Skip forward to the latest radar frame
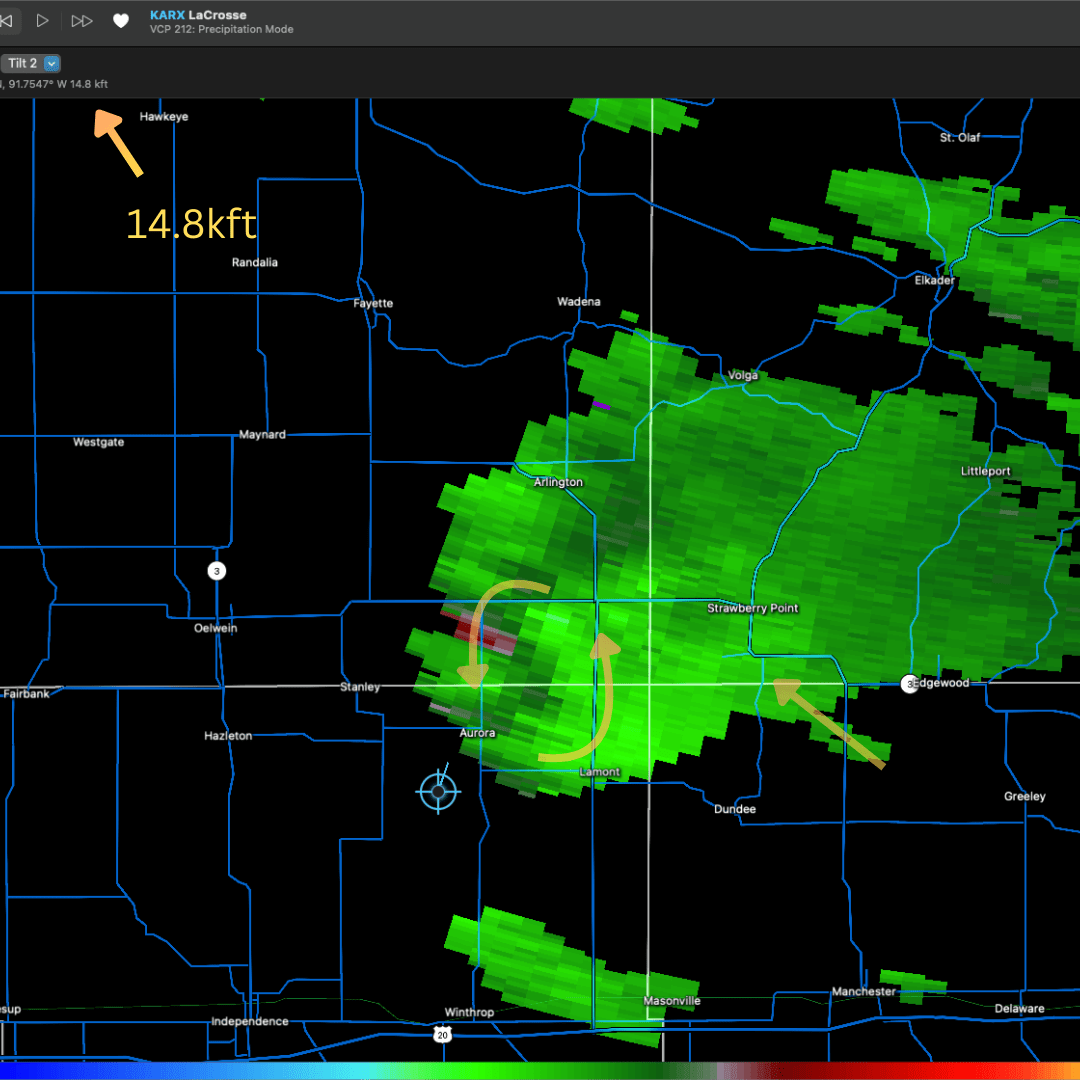Screen dimensions: 1080x1080 82,20
